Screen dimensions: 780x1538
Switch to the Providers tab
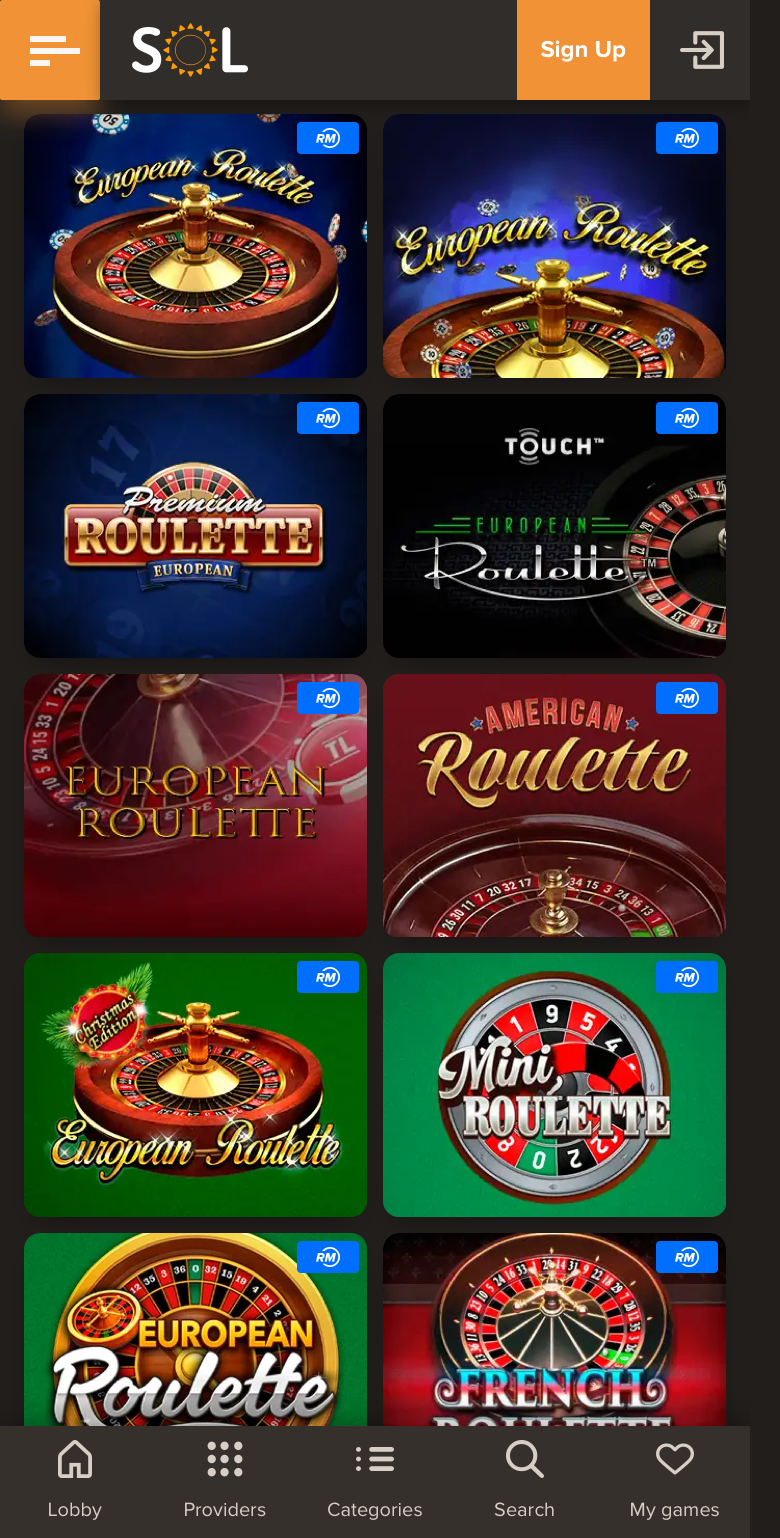[225, 1481]
